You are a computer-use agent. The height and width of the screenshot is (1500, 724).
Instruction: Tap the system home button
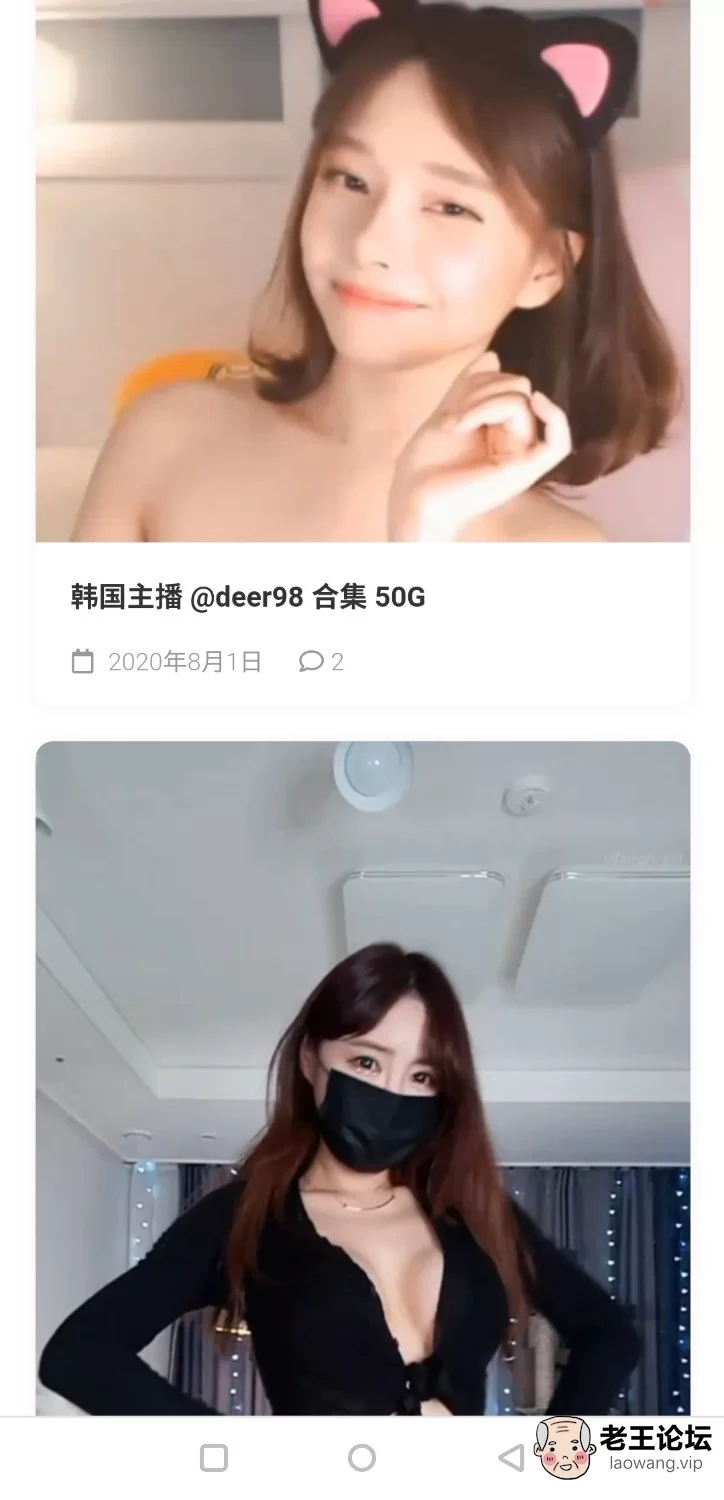coord(362,1458)
